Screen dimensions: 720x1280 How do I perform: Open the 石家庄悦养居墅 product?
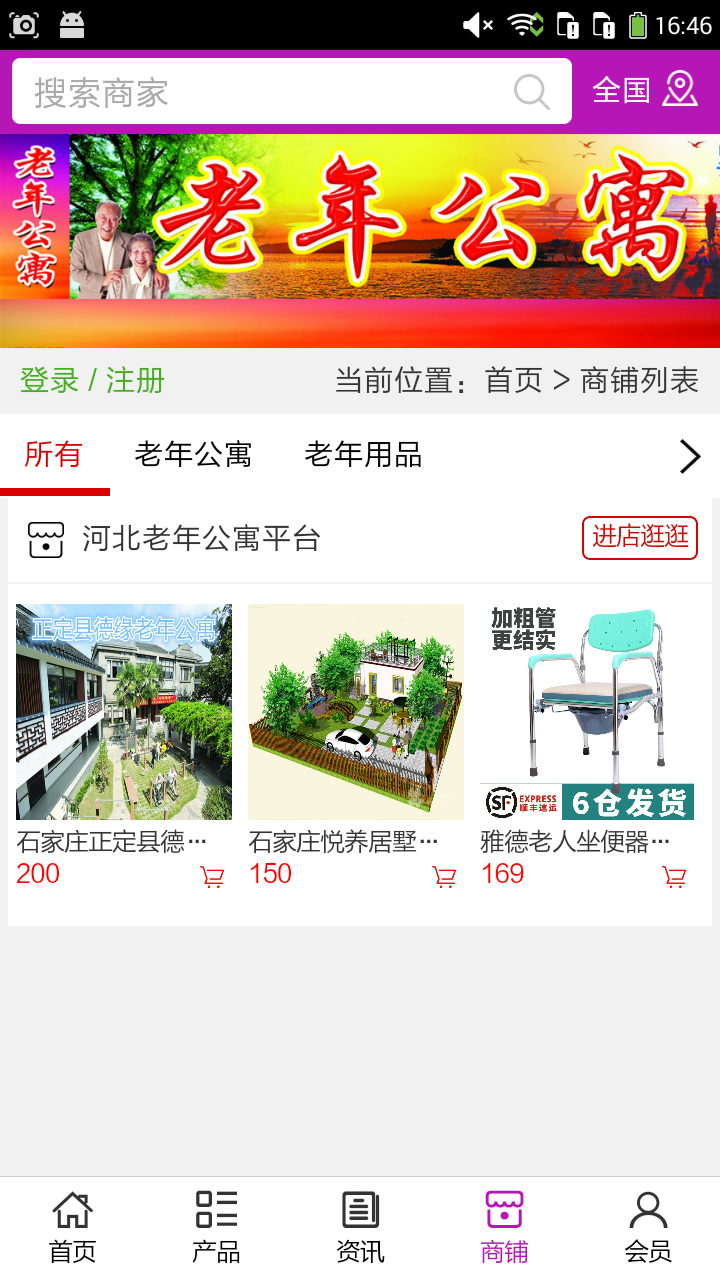click(x=356, y=712)
